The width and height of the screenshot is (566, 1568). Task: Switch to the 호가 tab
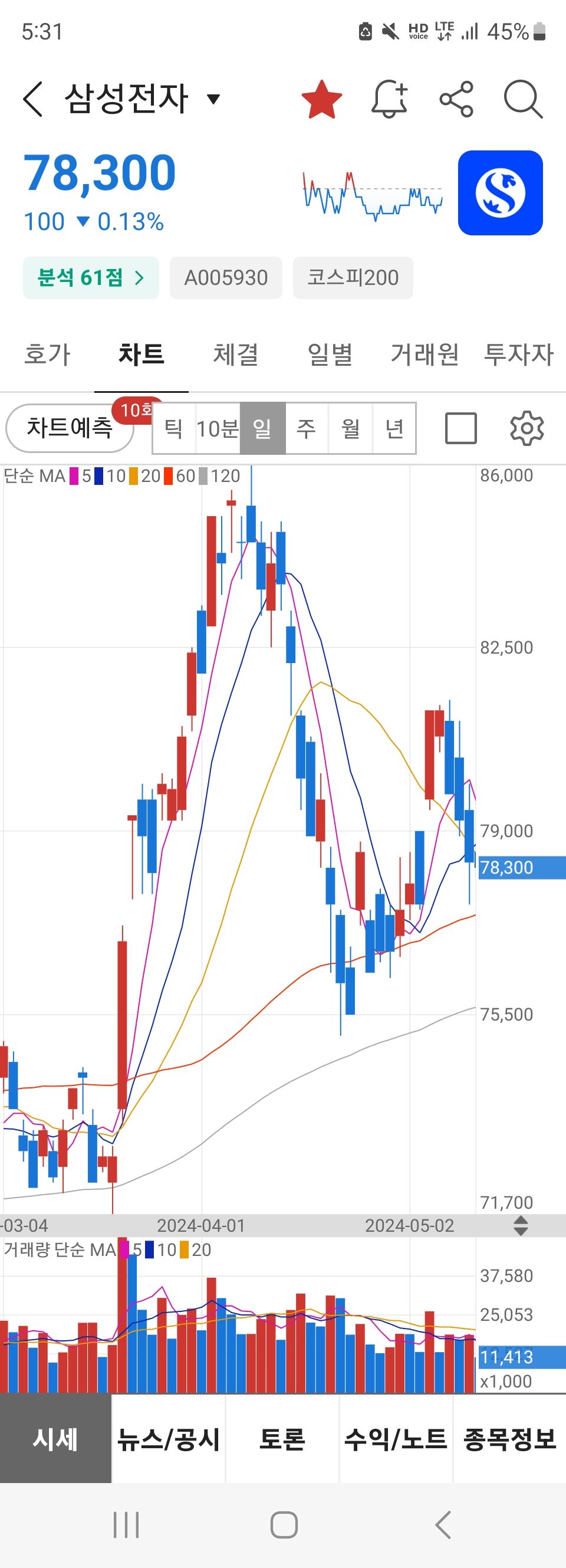47,355
